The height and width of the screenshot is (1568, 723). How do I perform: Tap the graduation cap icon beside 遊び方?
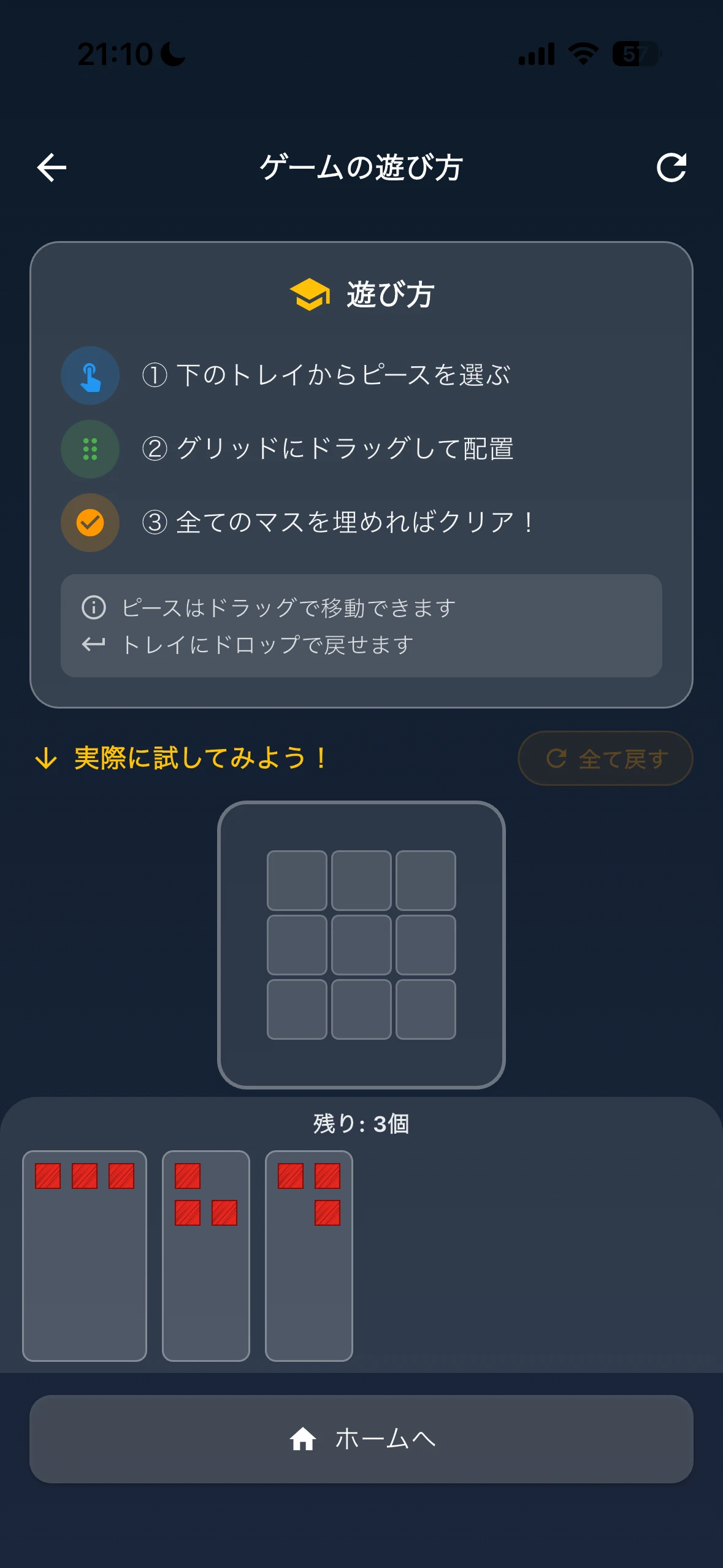pos(310,295)
